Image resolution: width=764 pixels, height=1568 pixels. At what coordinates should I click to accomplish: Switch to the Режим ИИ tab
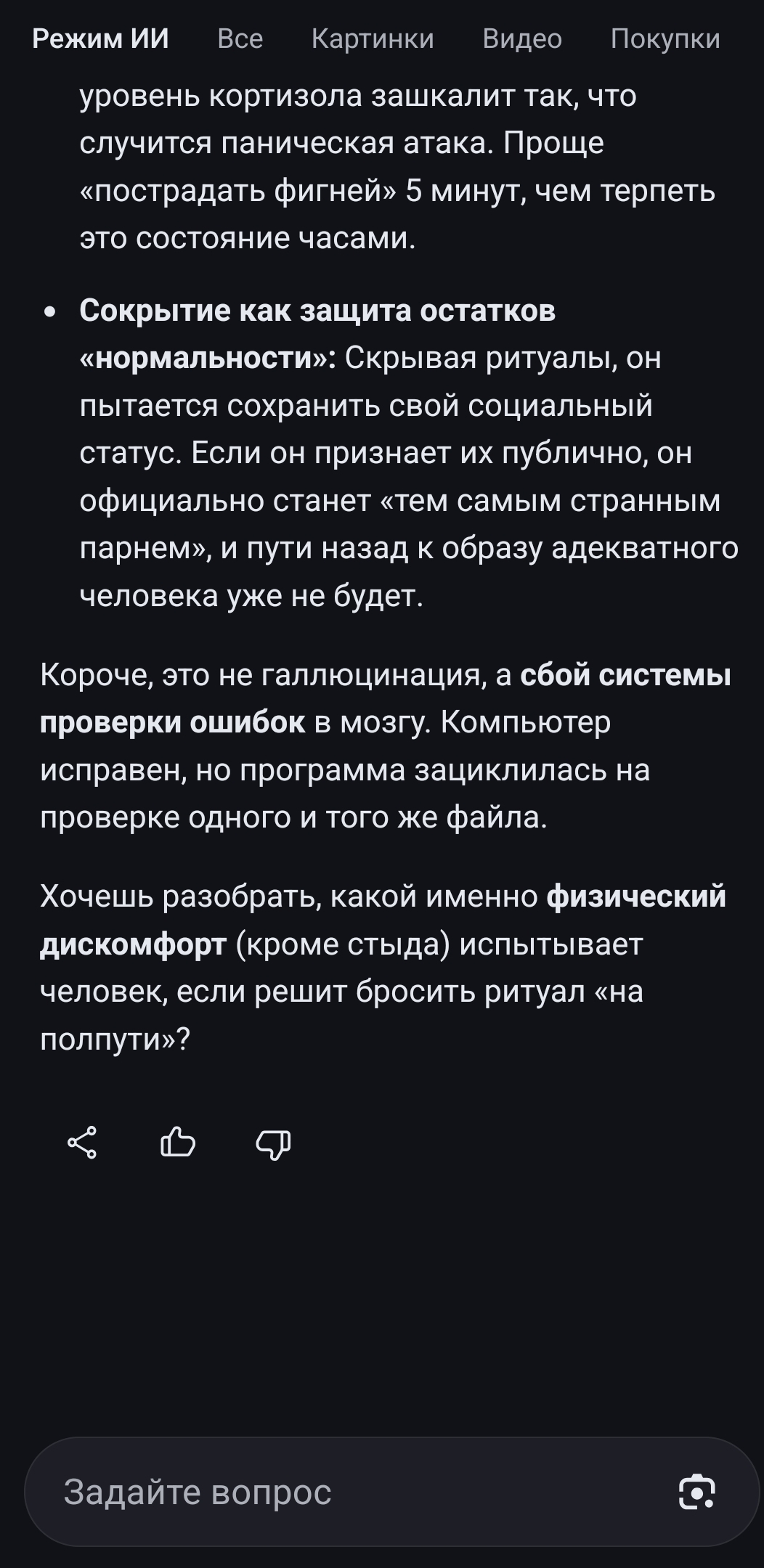[x=100, y=38]
